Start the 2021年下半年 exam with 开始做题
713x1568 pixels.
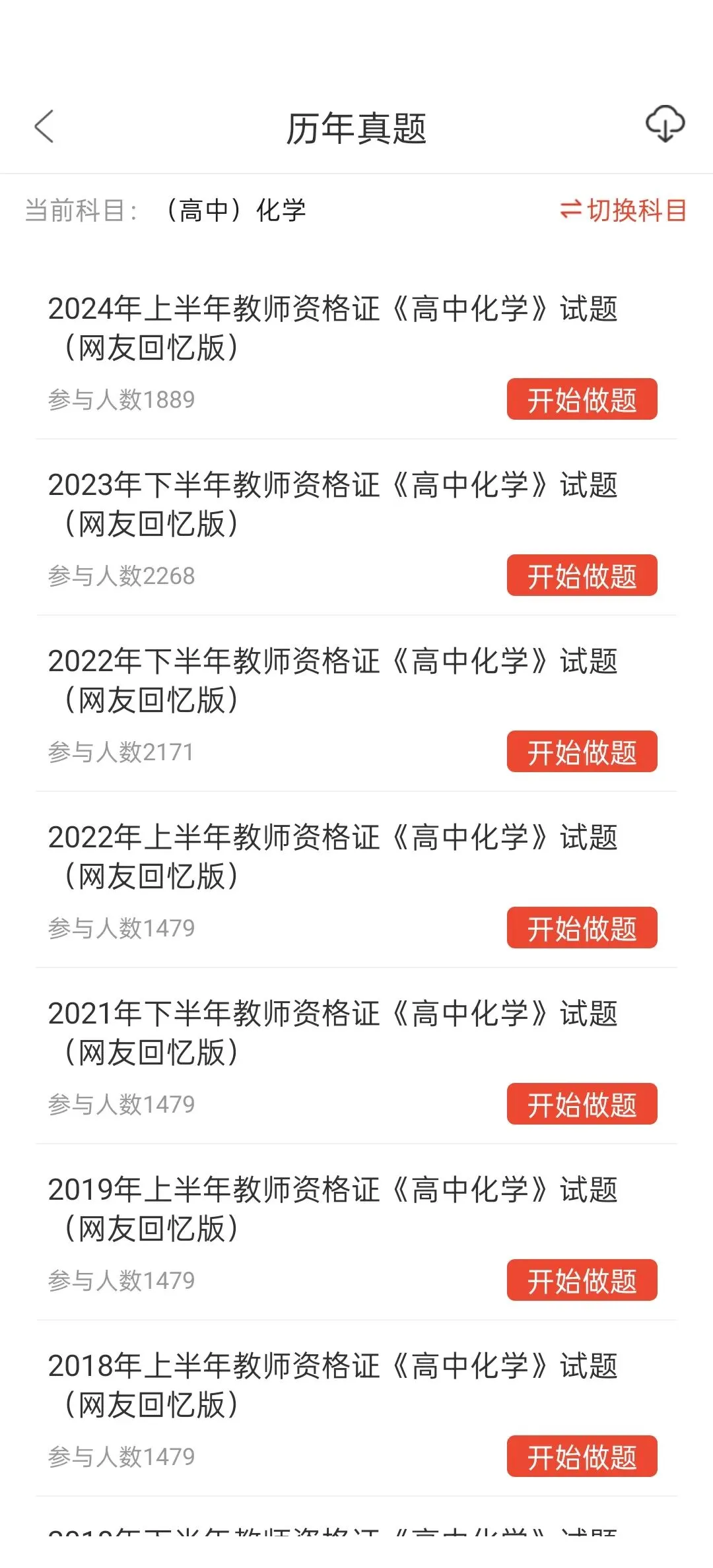tap(582, 1104)
